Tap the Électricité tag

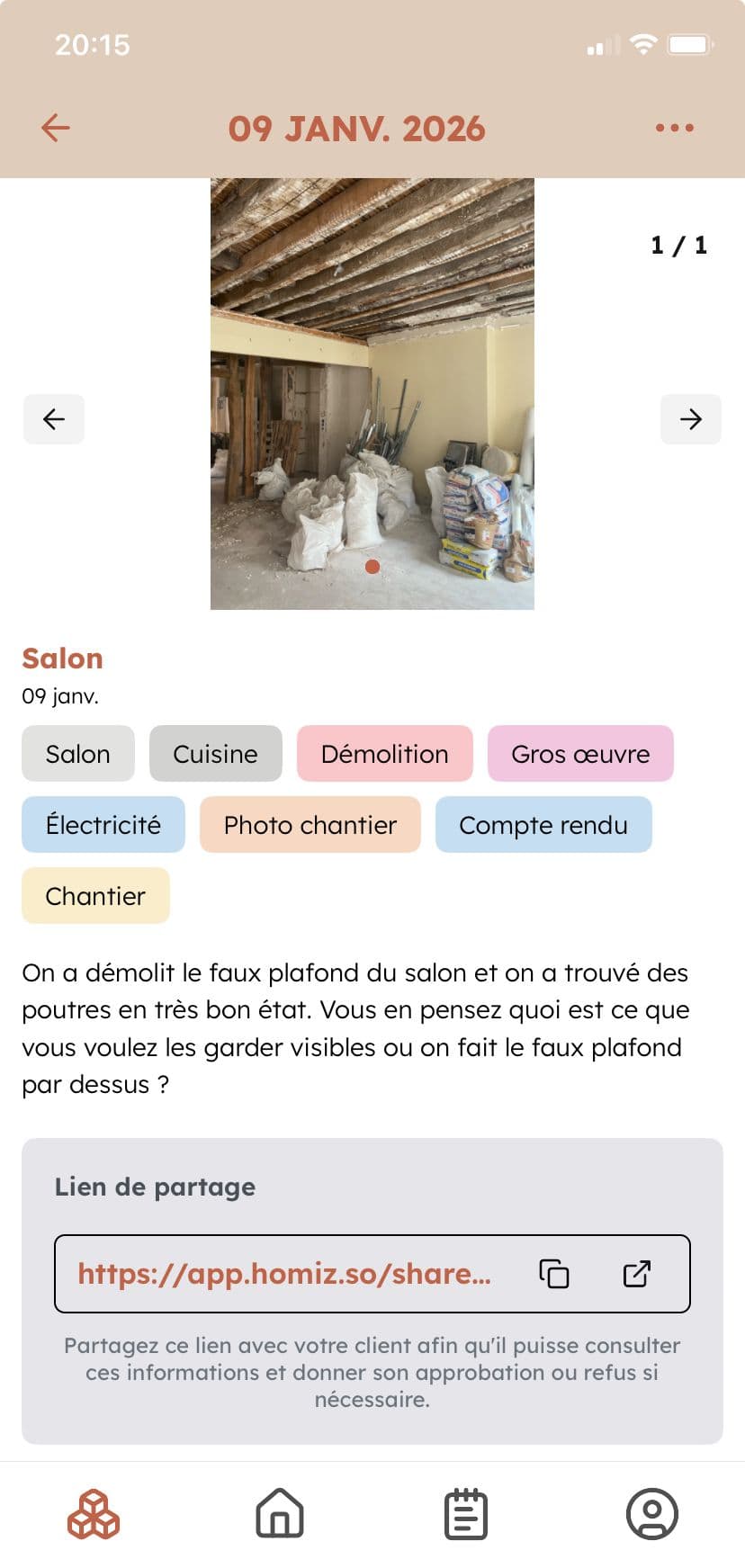click(x=103, y=825)
